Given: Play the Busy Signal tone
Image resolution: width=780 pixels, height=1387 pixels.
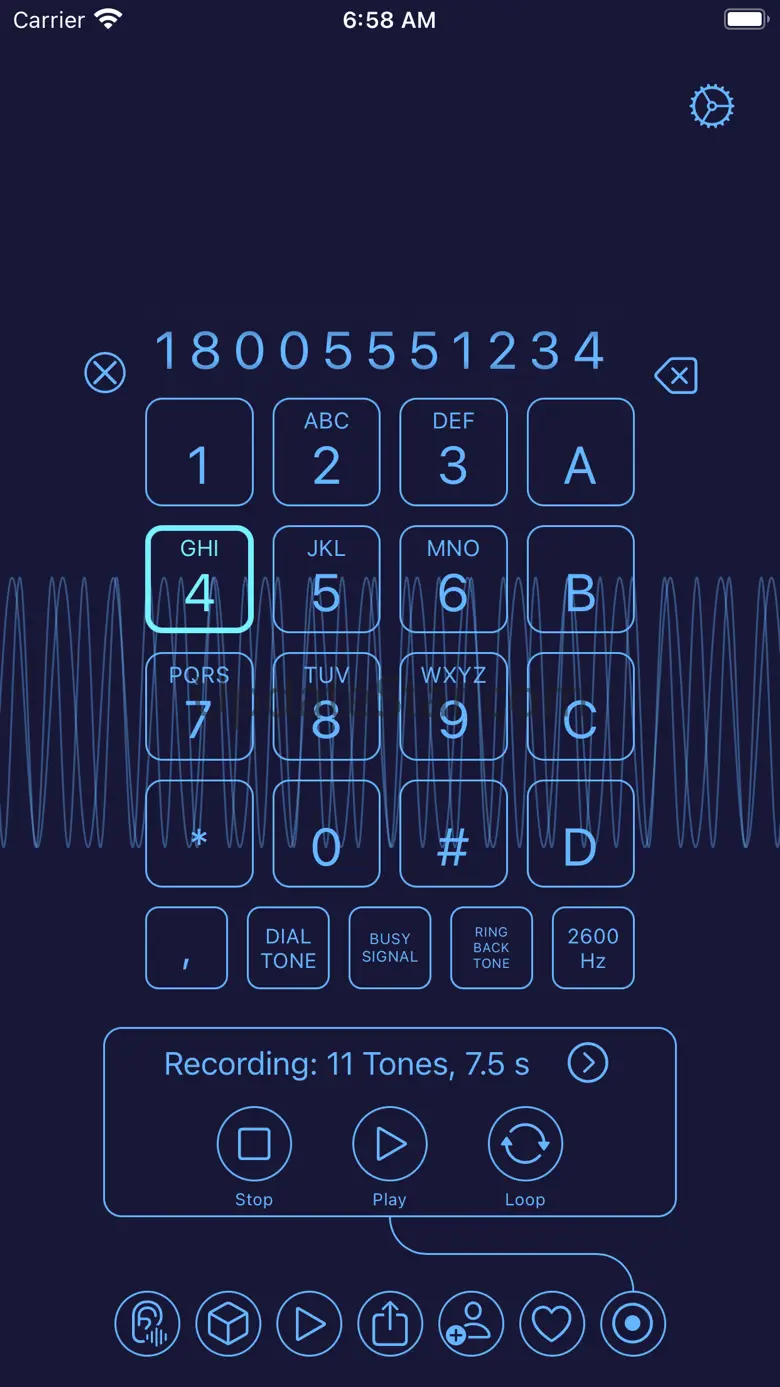Looking at the screenshot, I should (390, 948).
